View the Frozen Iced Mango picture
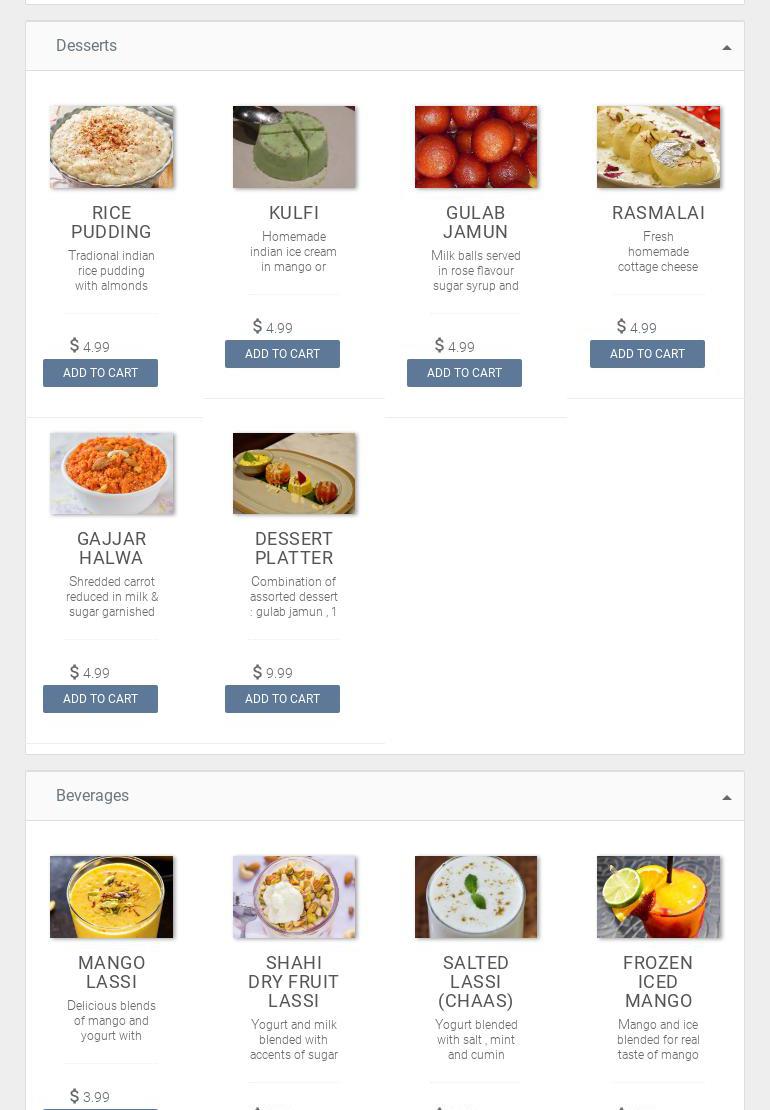This screenshot has width=770, height=1110. (658, 897)
